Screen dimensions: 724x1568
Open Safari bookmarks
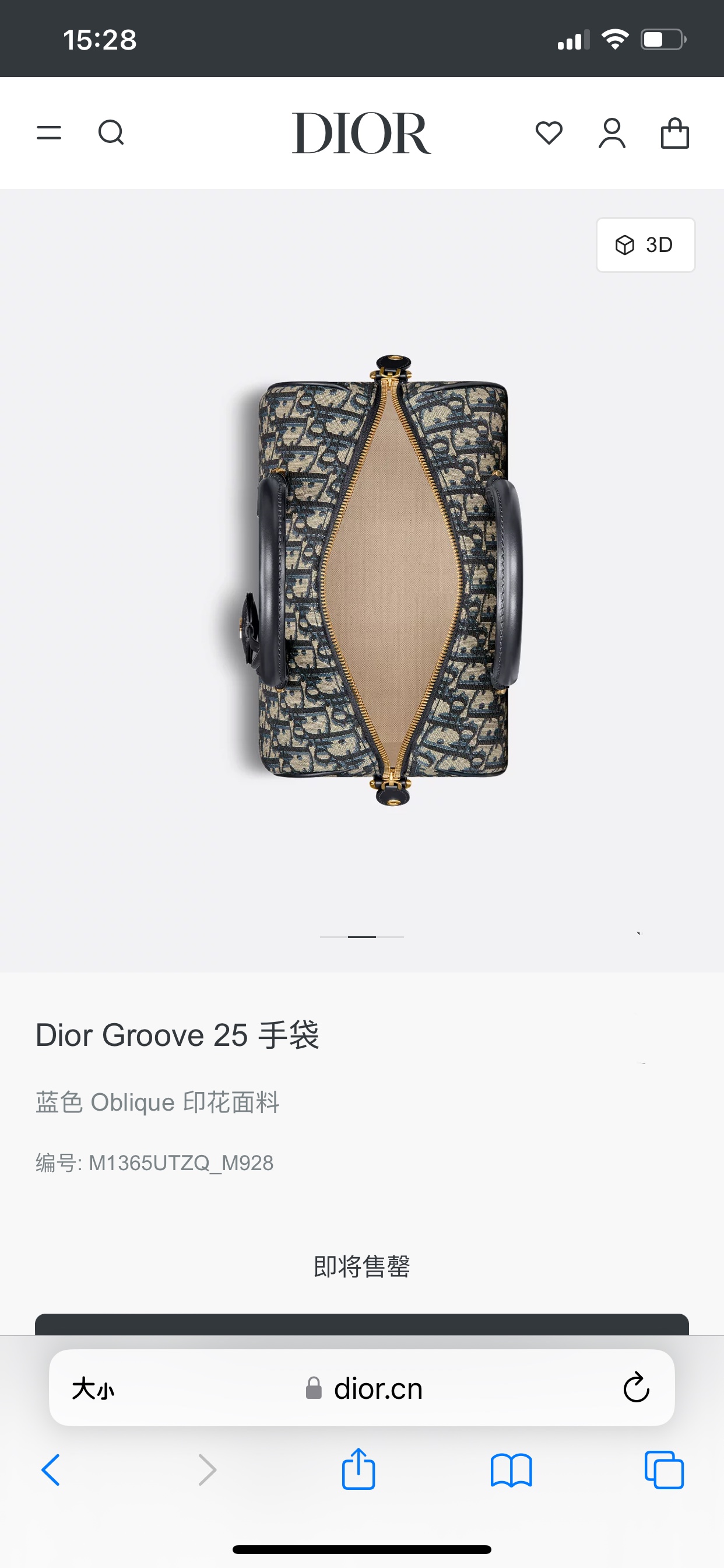pos(511,1470)
